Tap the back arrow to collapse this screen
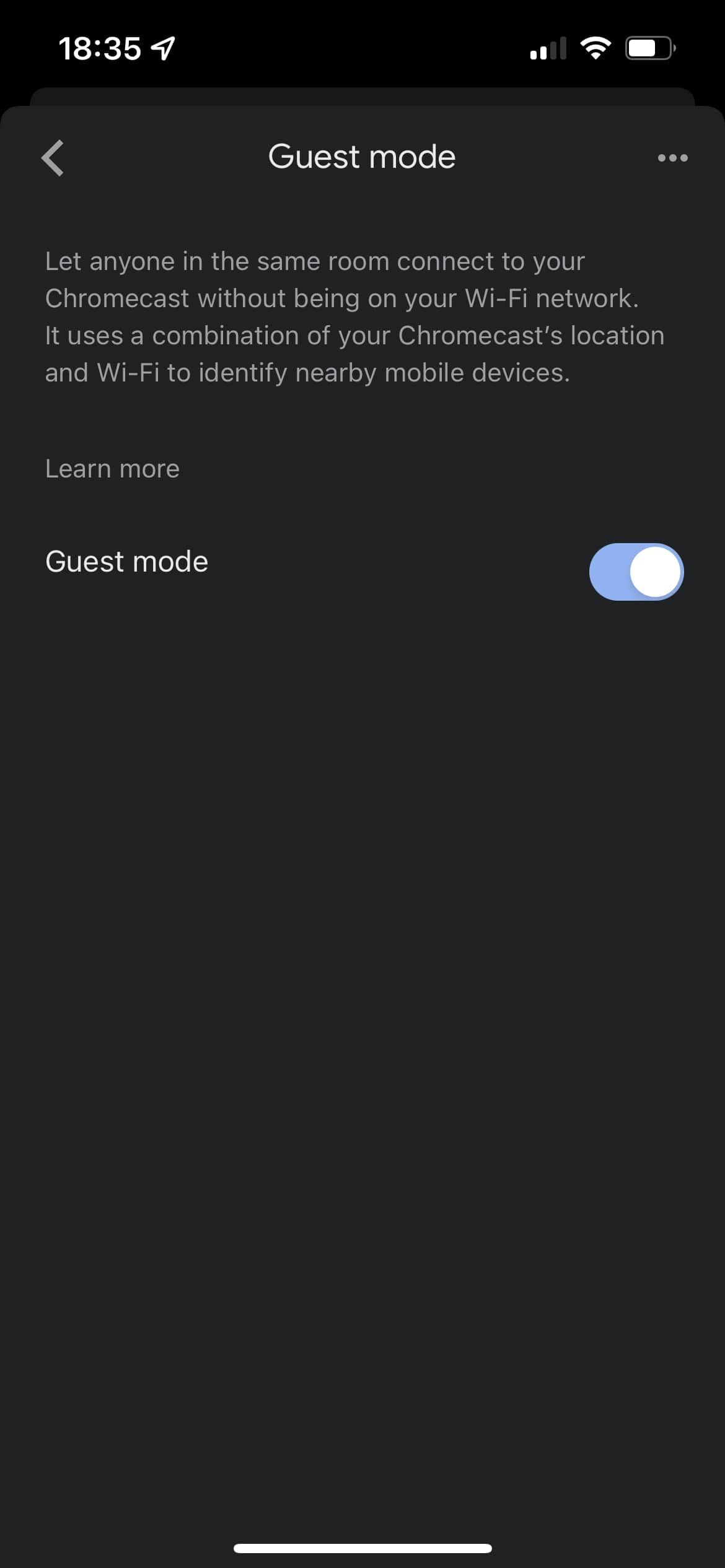 53,159
